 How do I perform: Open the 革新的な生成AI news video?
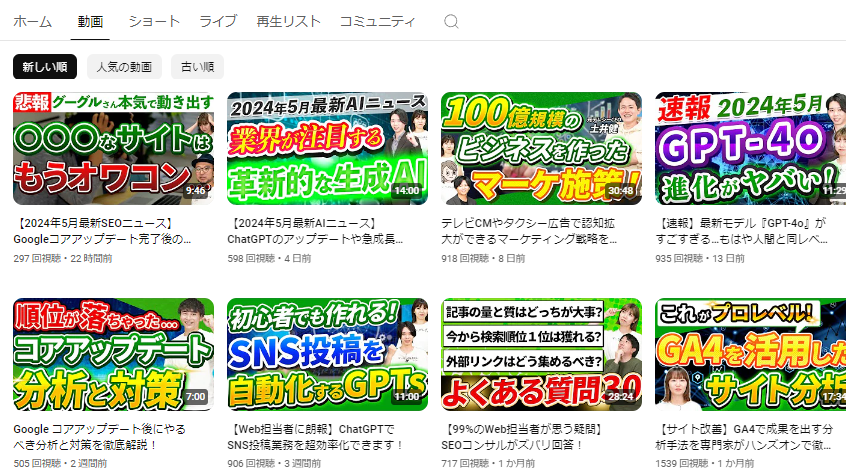point(327,148)
